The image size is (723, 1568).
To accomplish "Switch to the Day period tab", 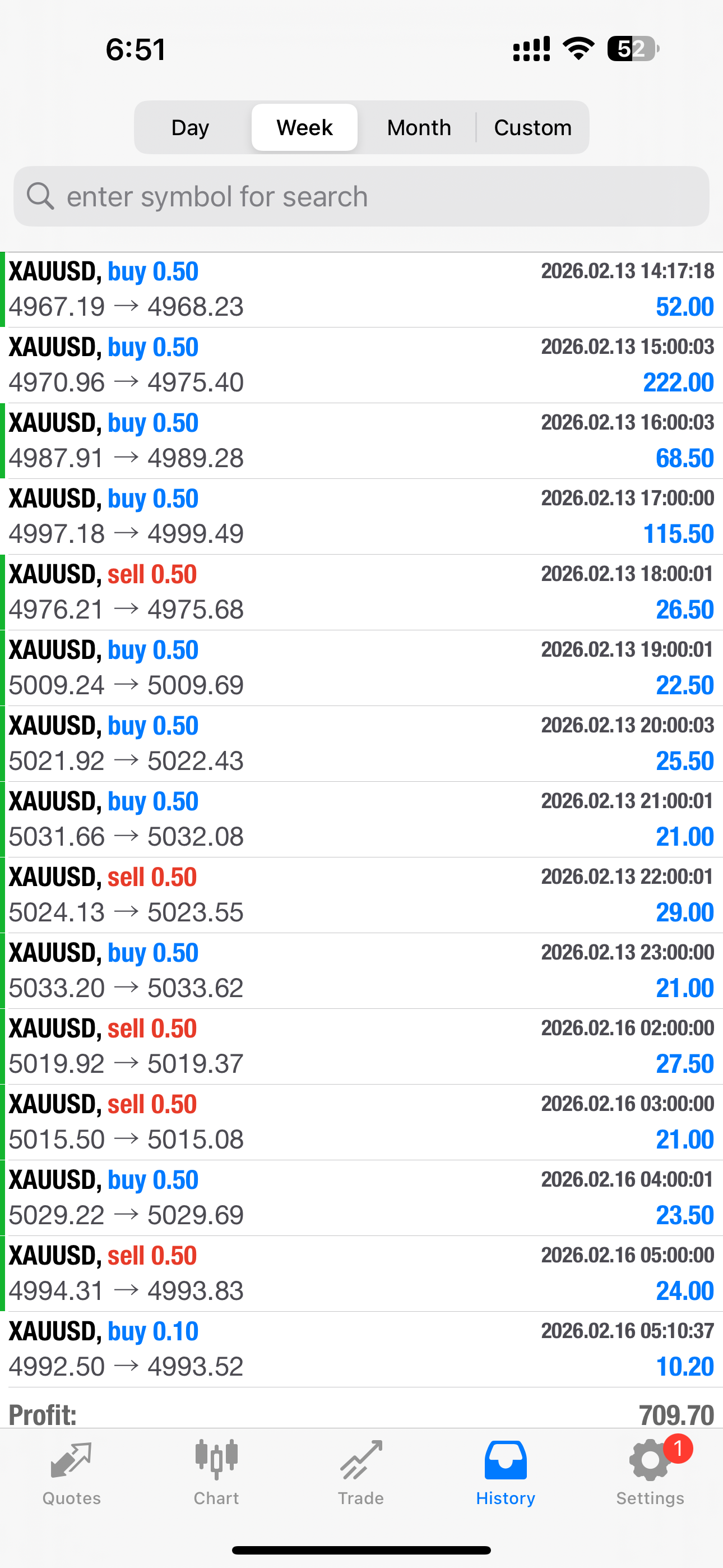I will coord(191,127).
